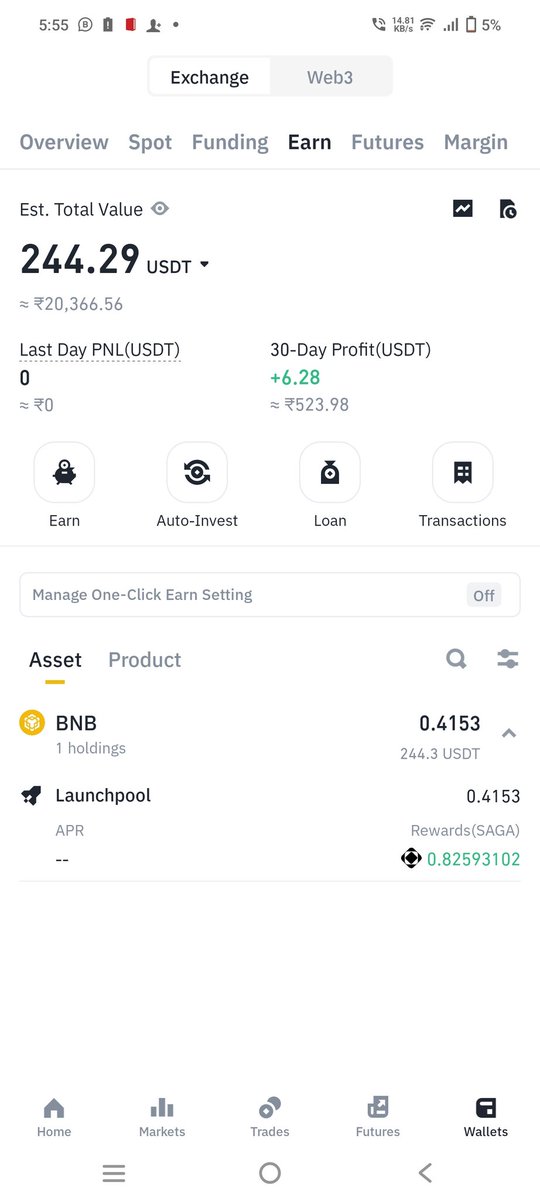Switch to the Product list
The height and width of the screenshot is (1200, 540).
(145, 660)
